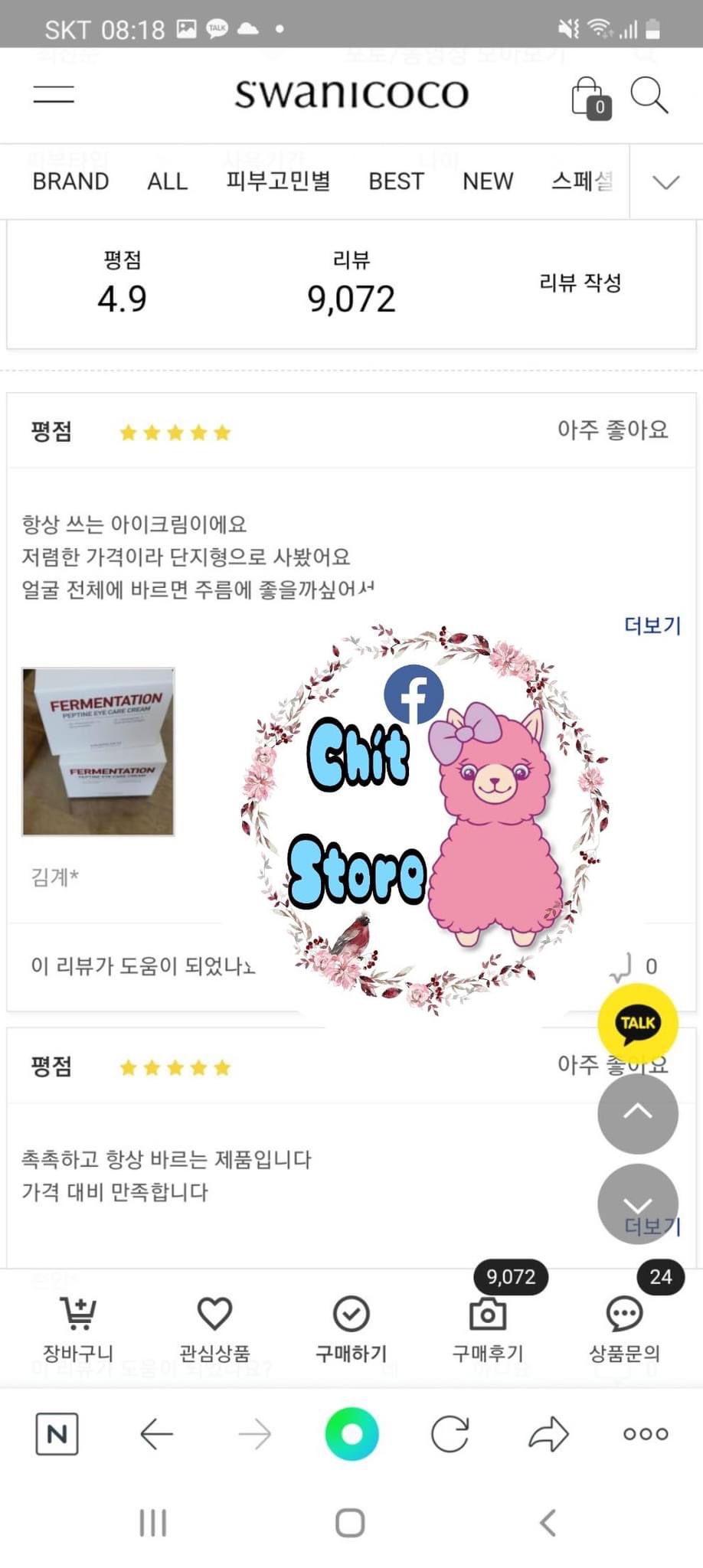
Task: Open the KakaoTalk chat button
Action: [x=637, y=1023]
